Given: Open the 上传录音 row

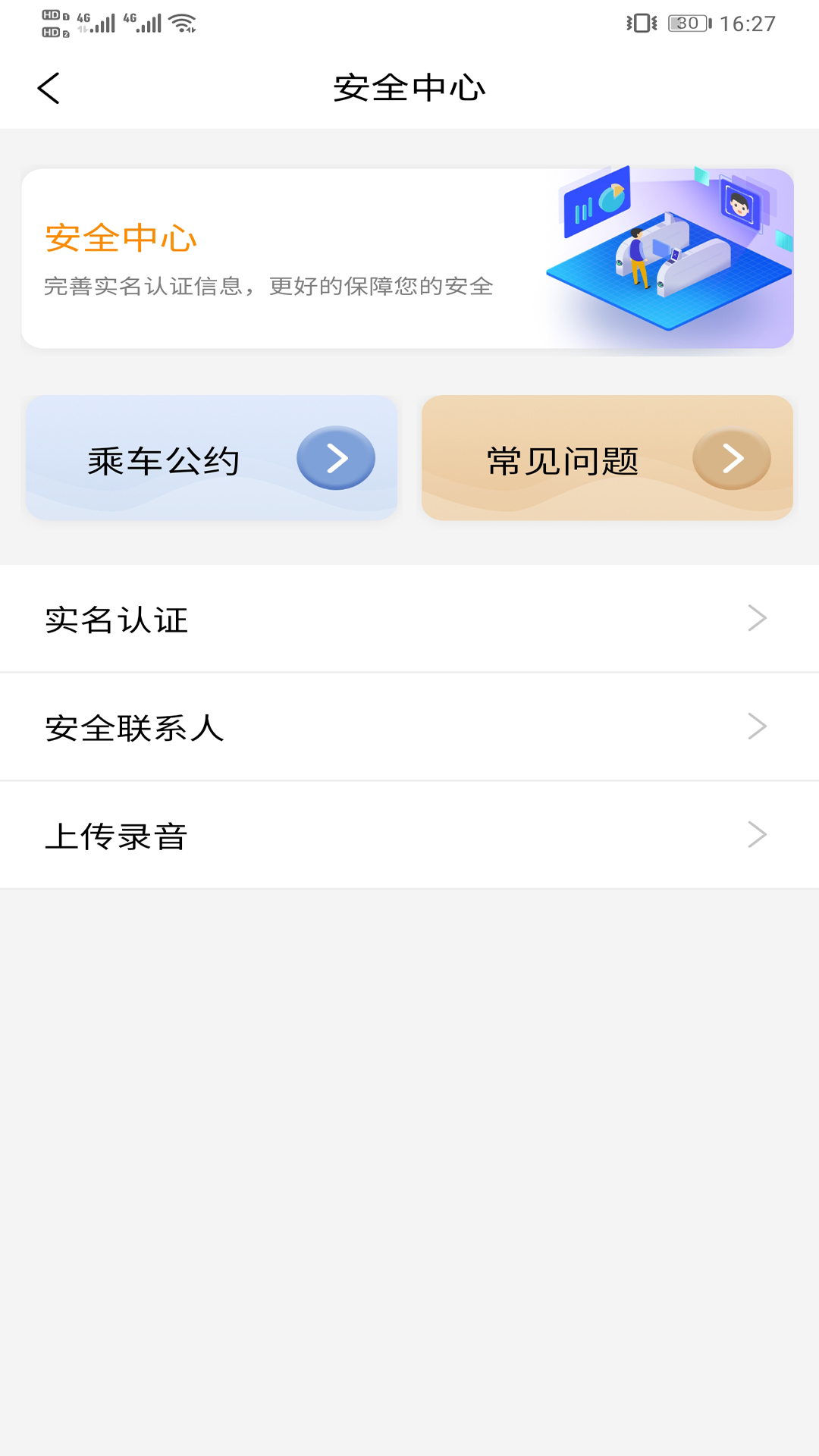Looking at the screenshot, I should click(409, 835).
